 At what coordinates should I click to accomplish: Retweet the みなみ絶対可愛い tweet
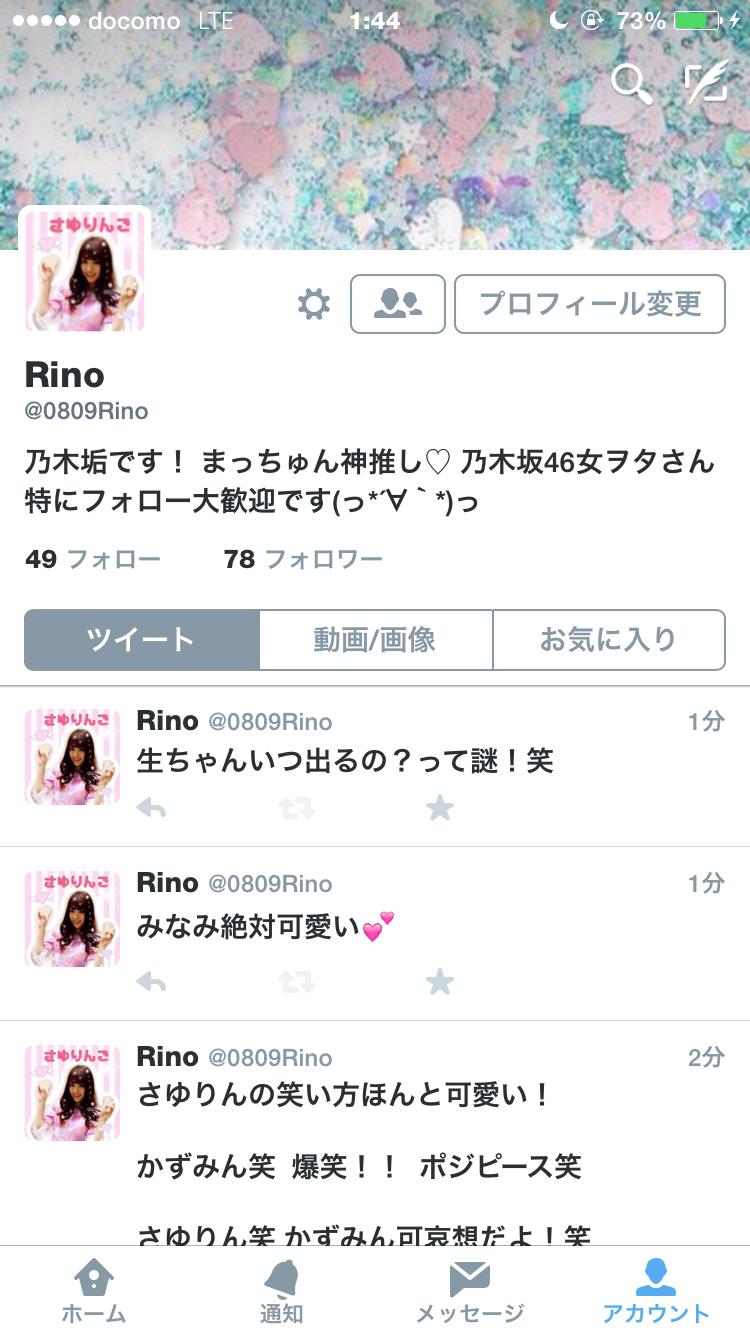296,982
